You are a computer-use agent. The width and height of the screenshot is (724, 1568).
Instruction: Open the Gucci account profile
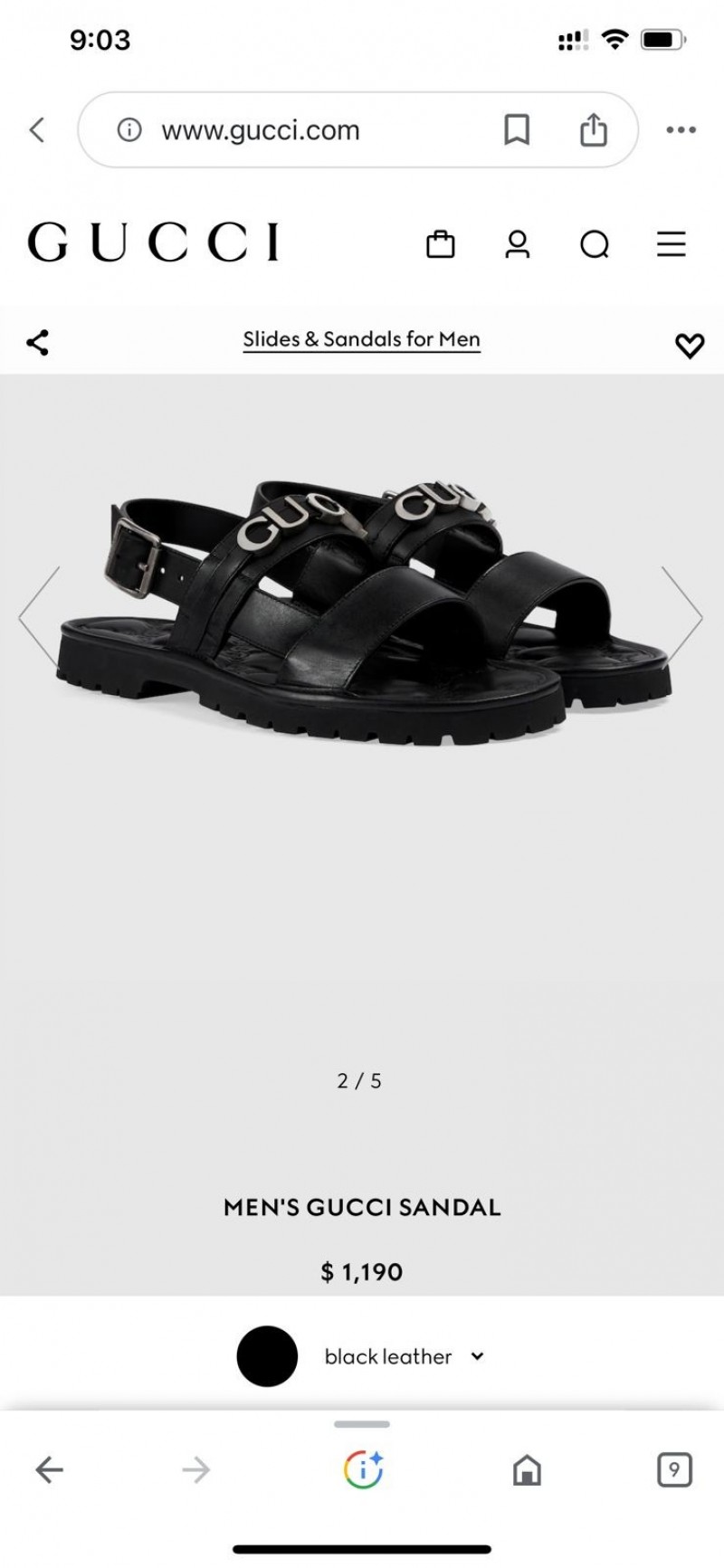tap(517, 243)
